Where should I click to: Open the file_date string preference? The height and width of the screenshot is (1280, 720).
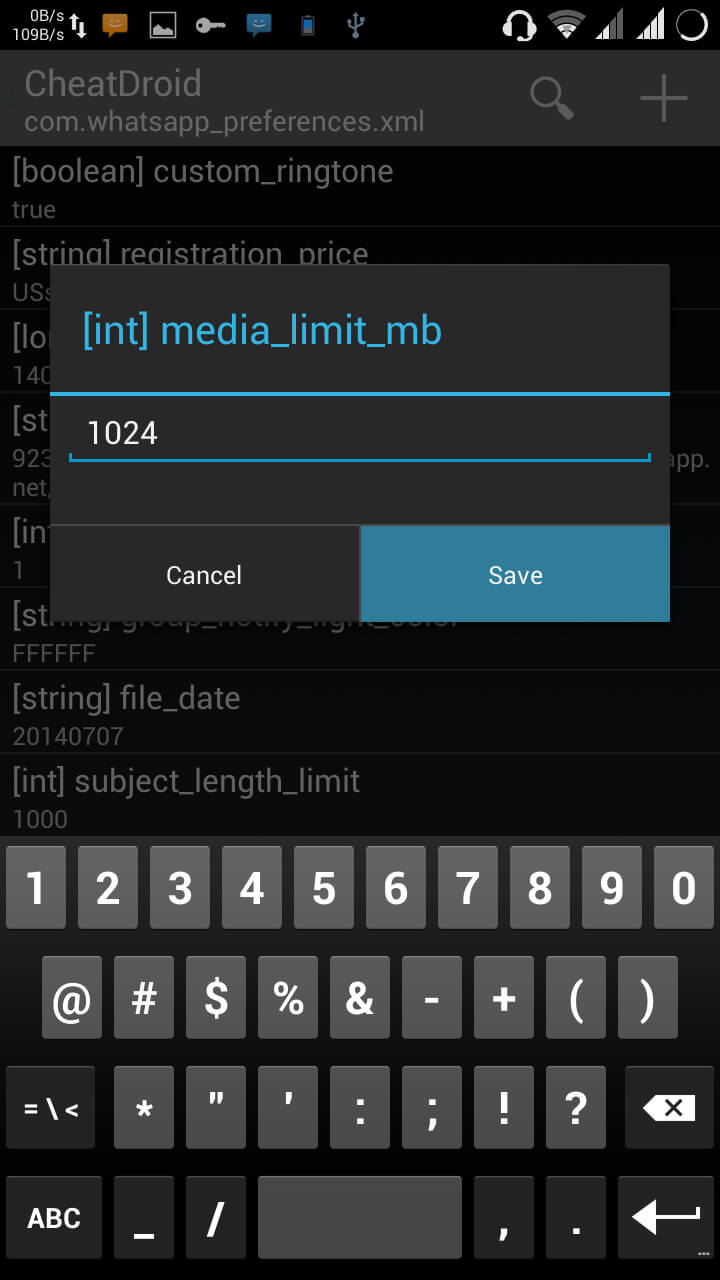click(360, 714)
